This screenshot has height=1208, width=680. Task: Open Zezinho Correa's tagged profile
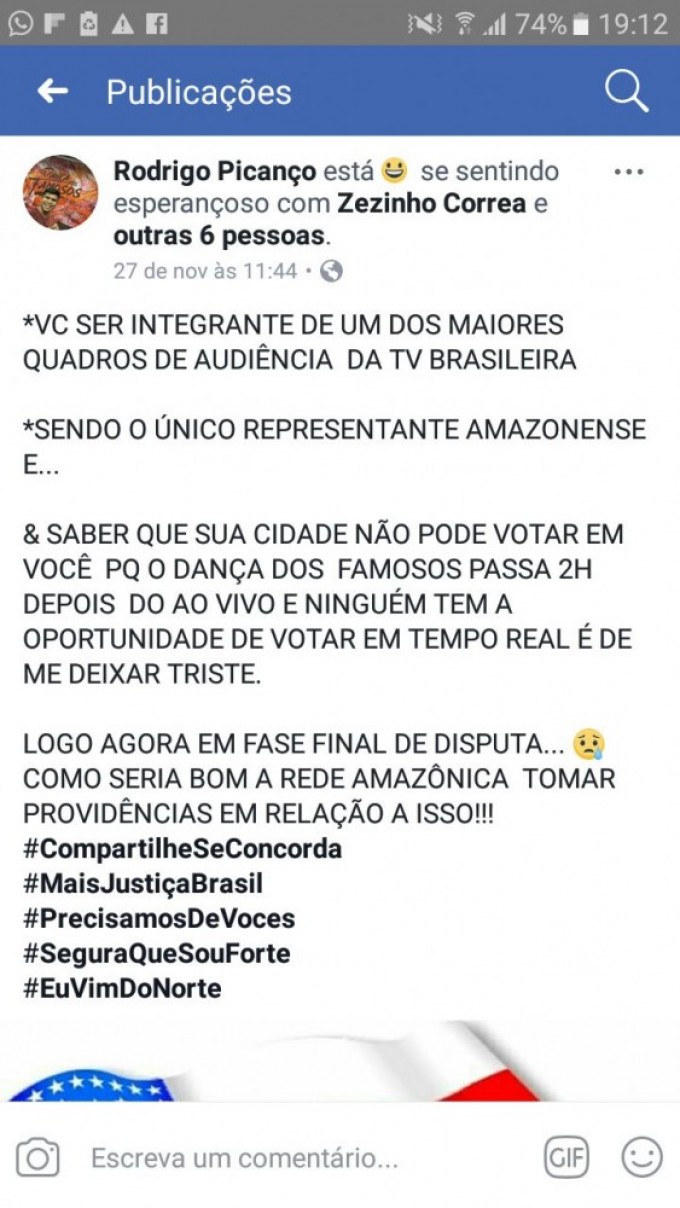[431, 204]
